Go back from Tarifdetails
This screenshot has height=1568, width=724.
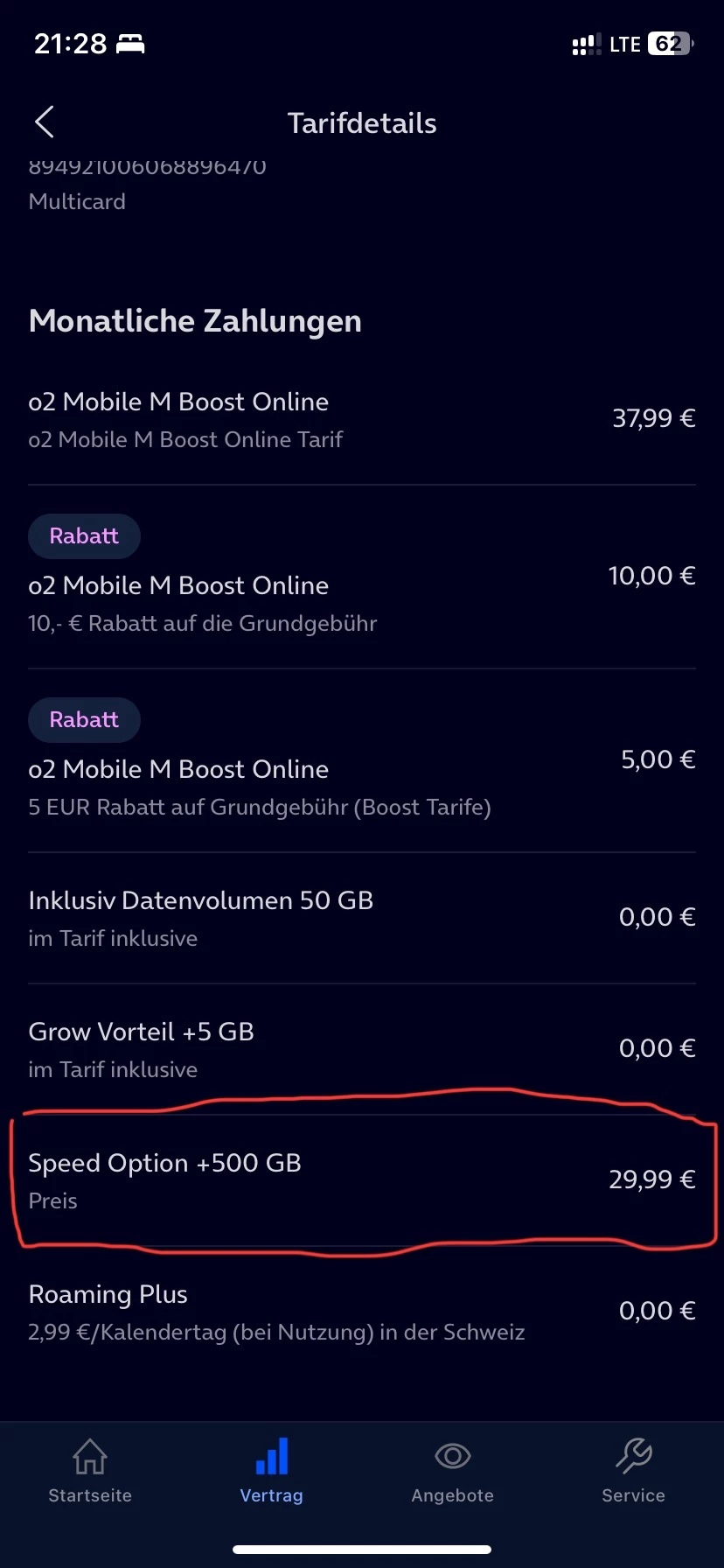point(45,122)
